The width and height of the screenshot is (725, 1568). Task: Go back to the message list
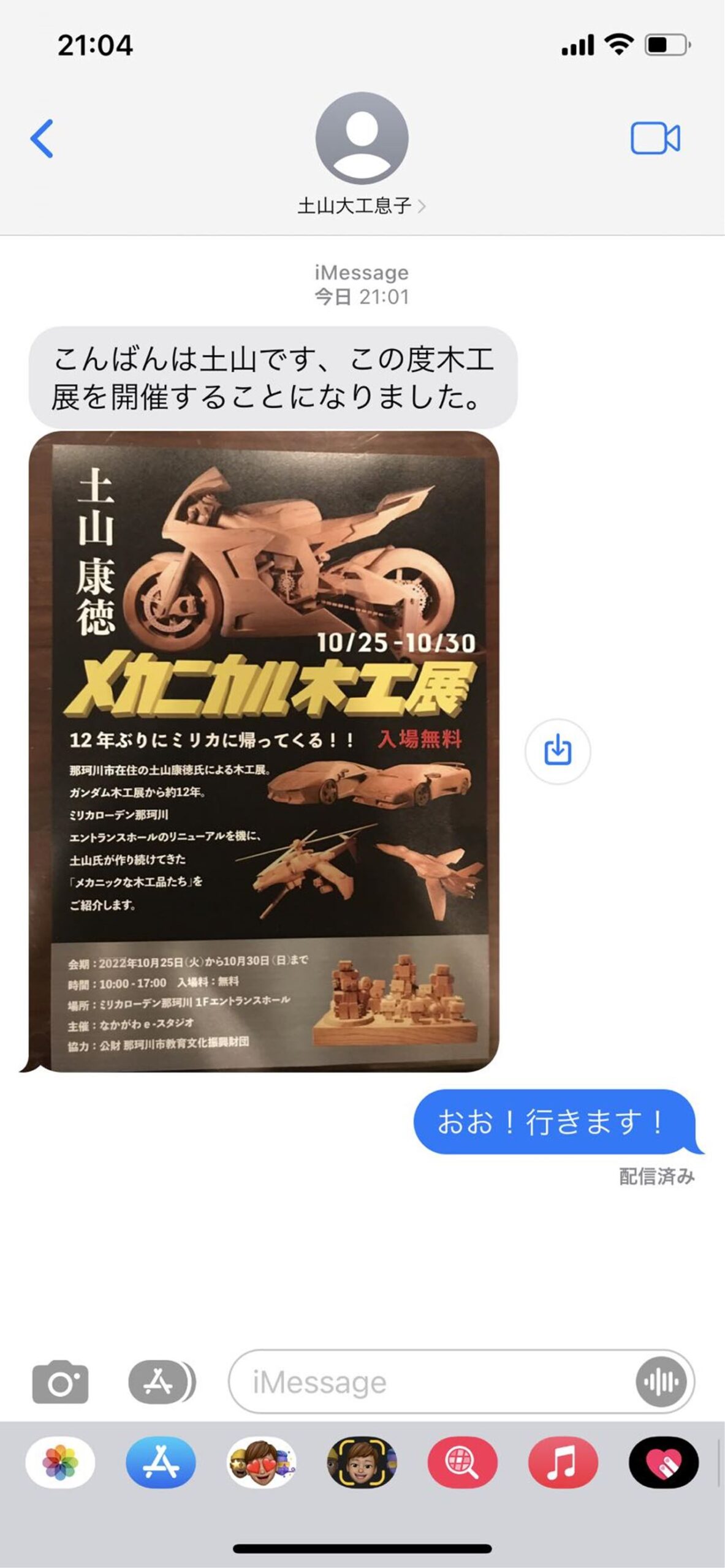(x=42, y=138)
